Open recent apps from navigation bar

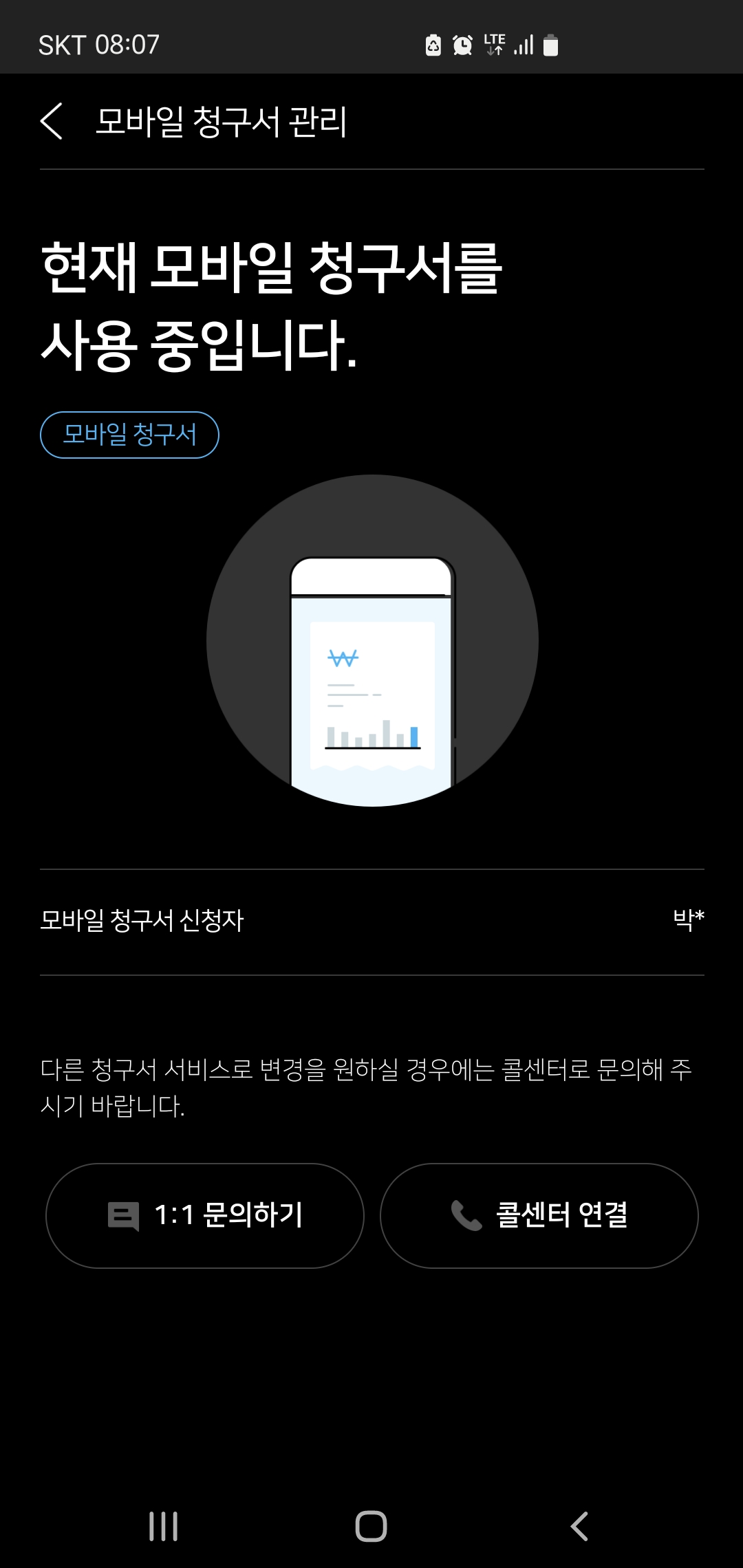164,1527
